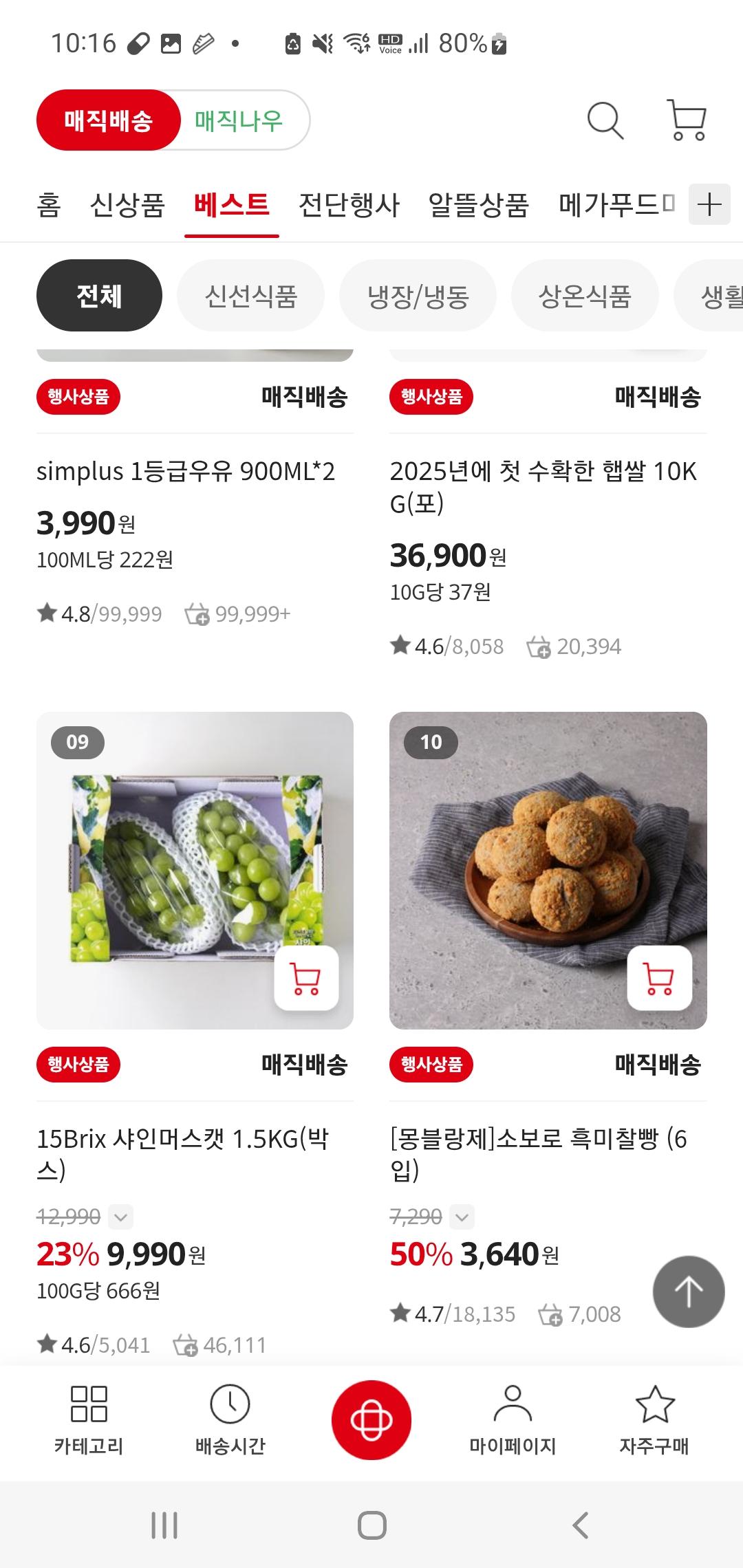
Task: Tap the red Homeplus logo in bottom bar
Action: click(x=371, y=1413)
